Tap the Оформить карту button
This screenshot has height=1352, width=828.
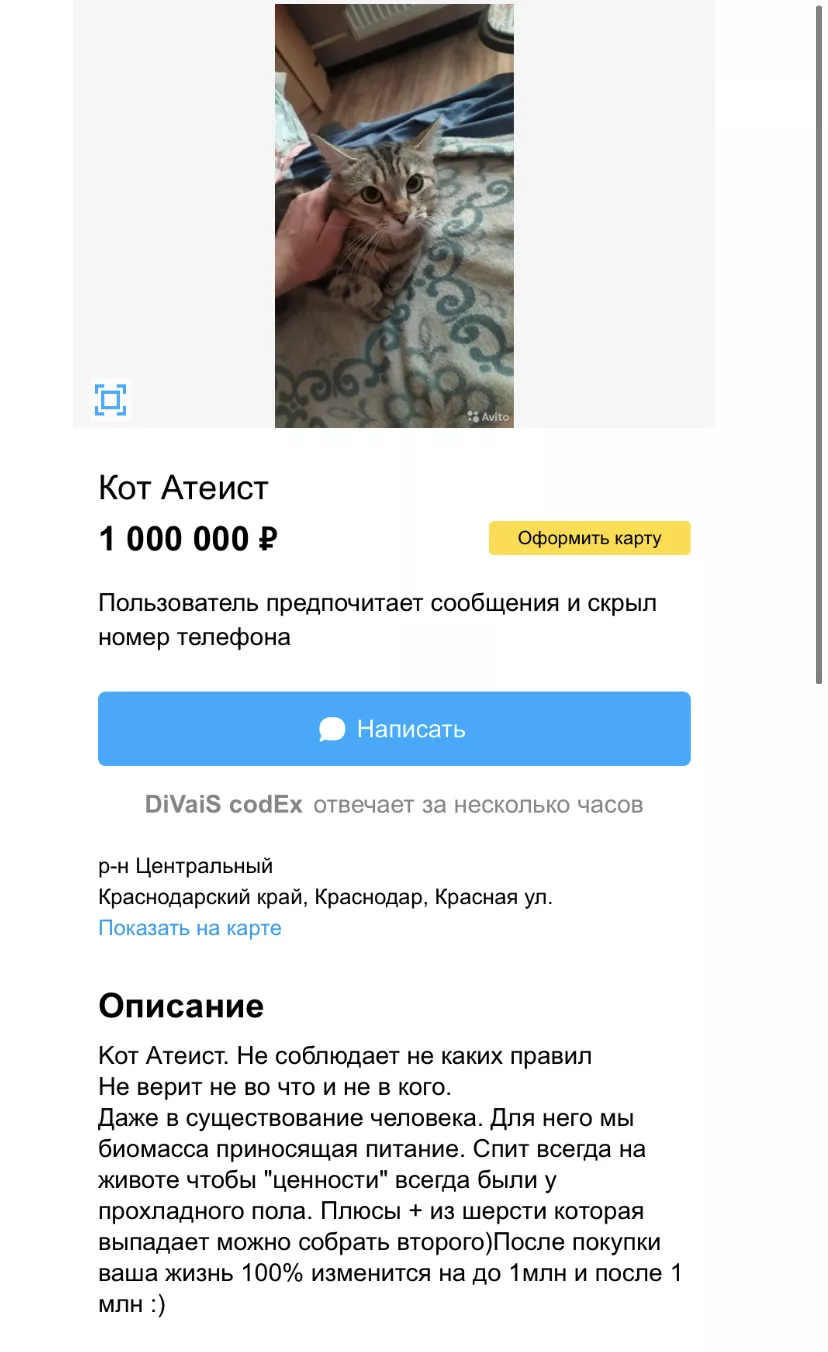[589, 538]
